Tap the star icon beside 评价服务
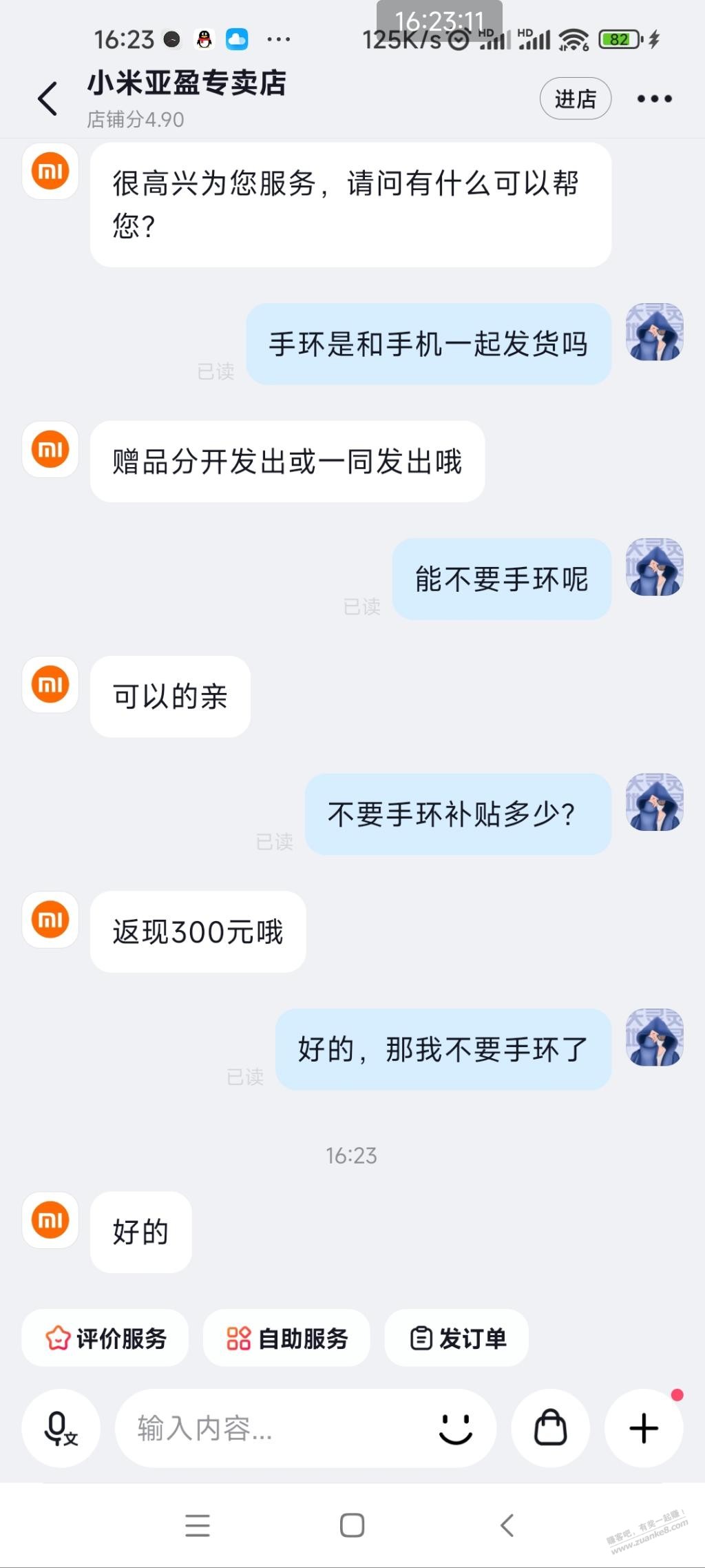 (59, 1337)
